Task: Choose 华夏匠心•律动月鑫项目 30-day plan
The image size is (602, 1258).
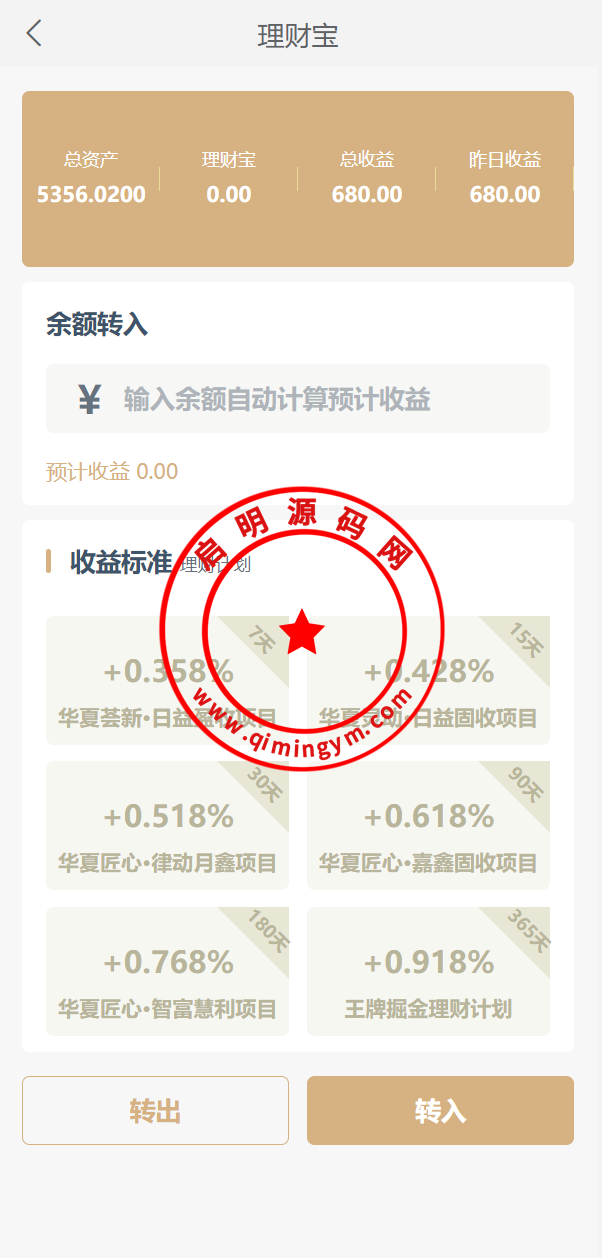Action: [167, 826]
